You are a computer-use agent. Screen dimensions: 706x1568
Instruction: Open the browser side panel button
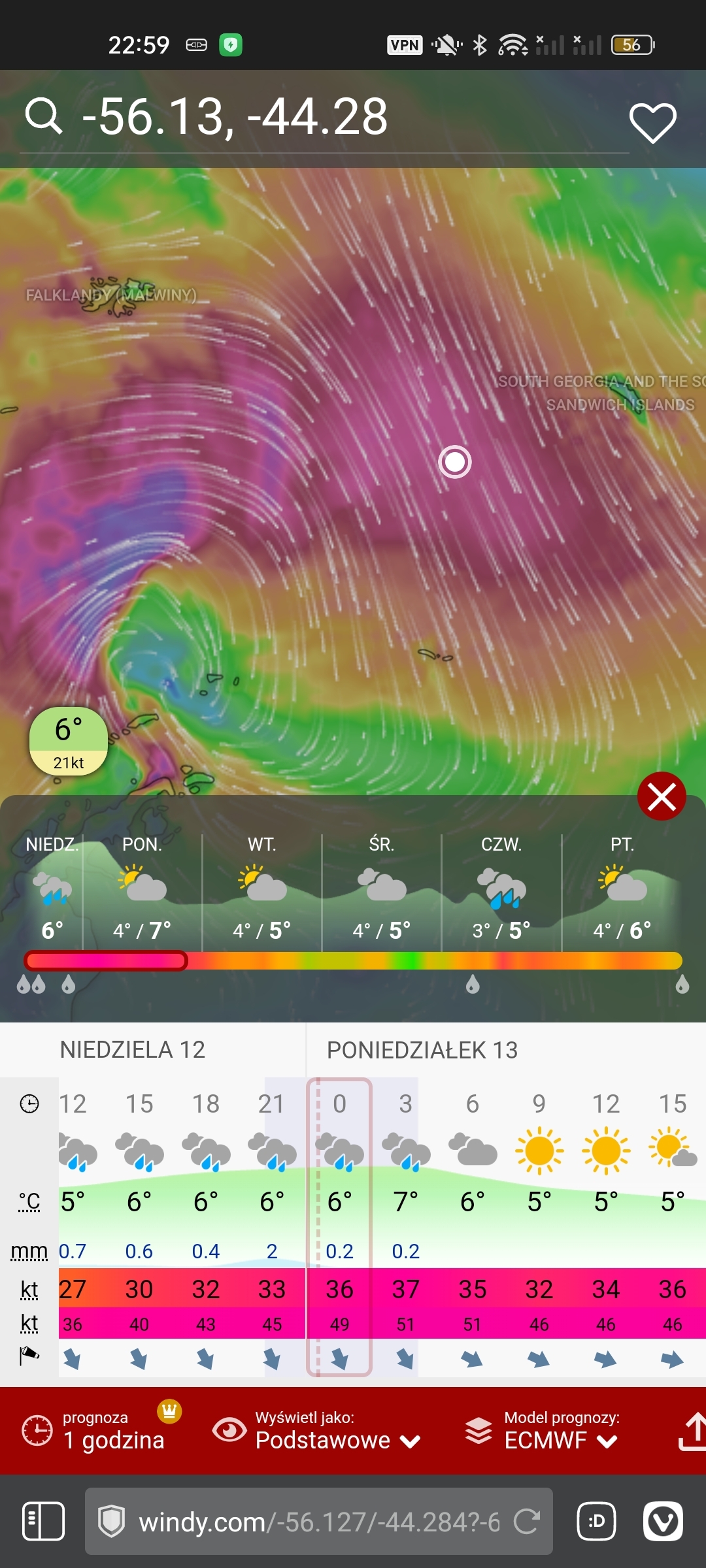(x=43, y=1522)
